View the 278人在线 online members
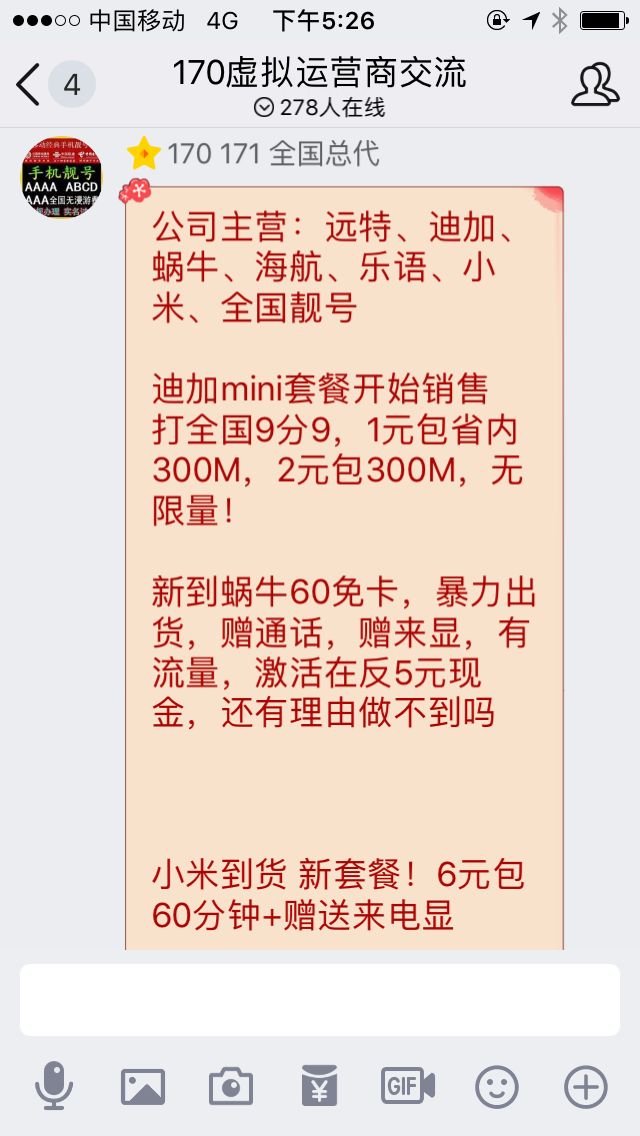 point(320,108)
